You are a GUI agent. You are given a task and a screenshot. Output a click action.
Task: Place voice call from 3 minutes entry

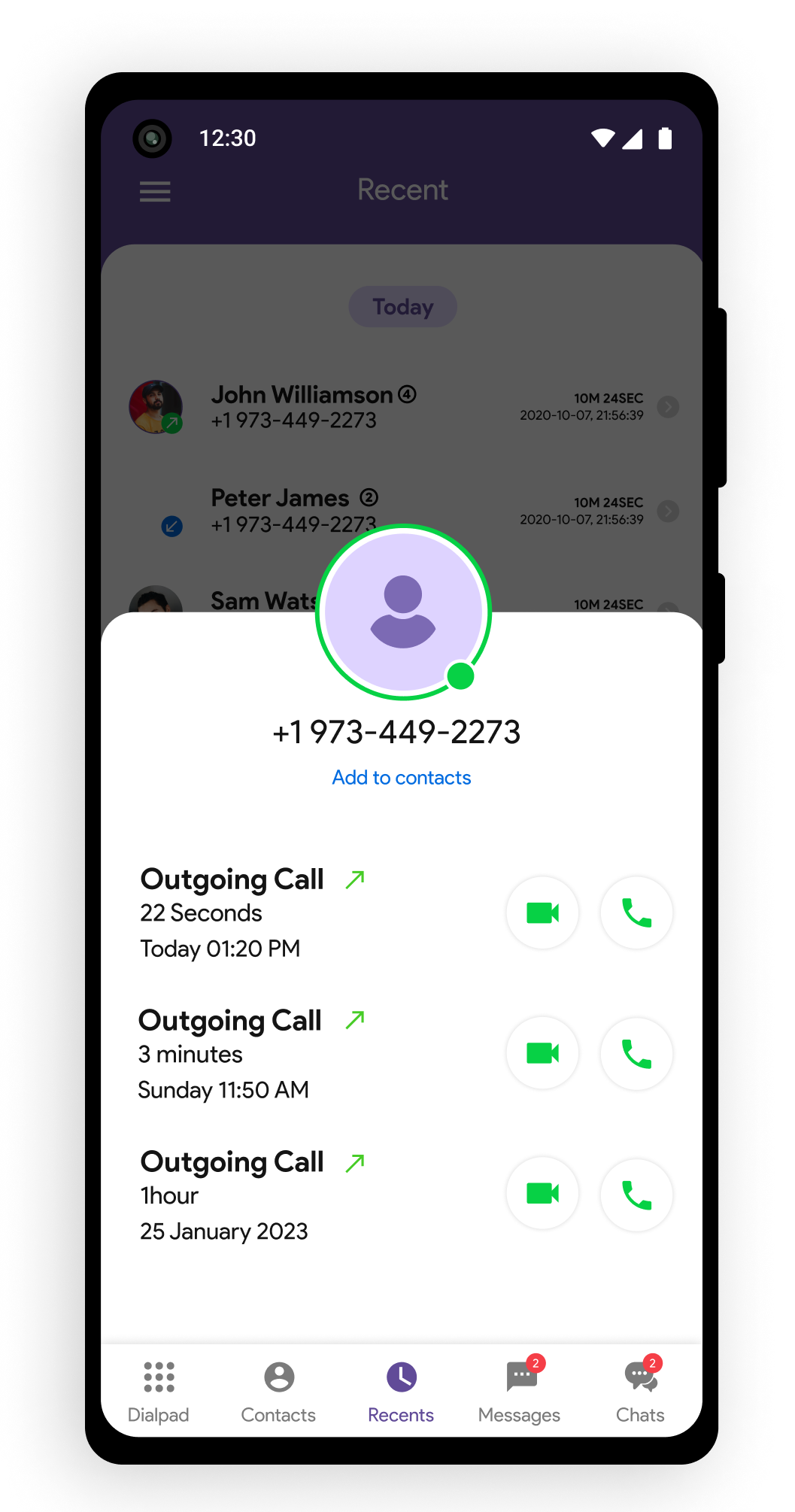click(x=636, y=1053)
